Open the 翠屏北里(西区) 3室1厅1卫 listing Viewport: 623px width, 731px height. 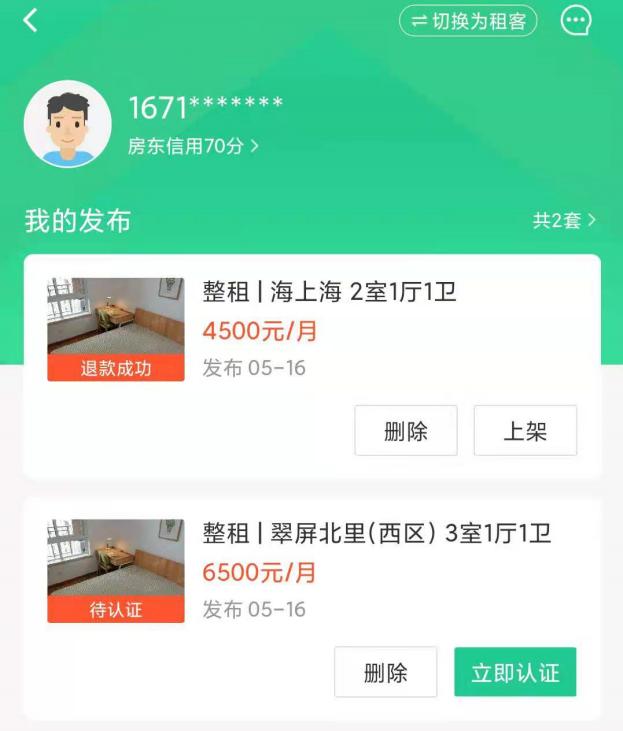tap(376, 533)
